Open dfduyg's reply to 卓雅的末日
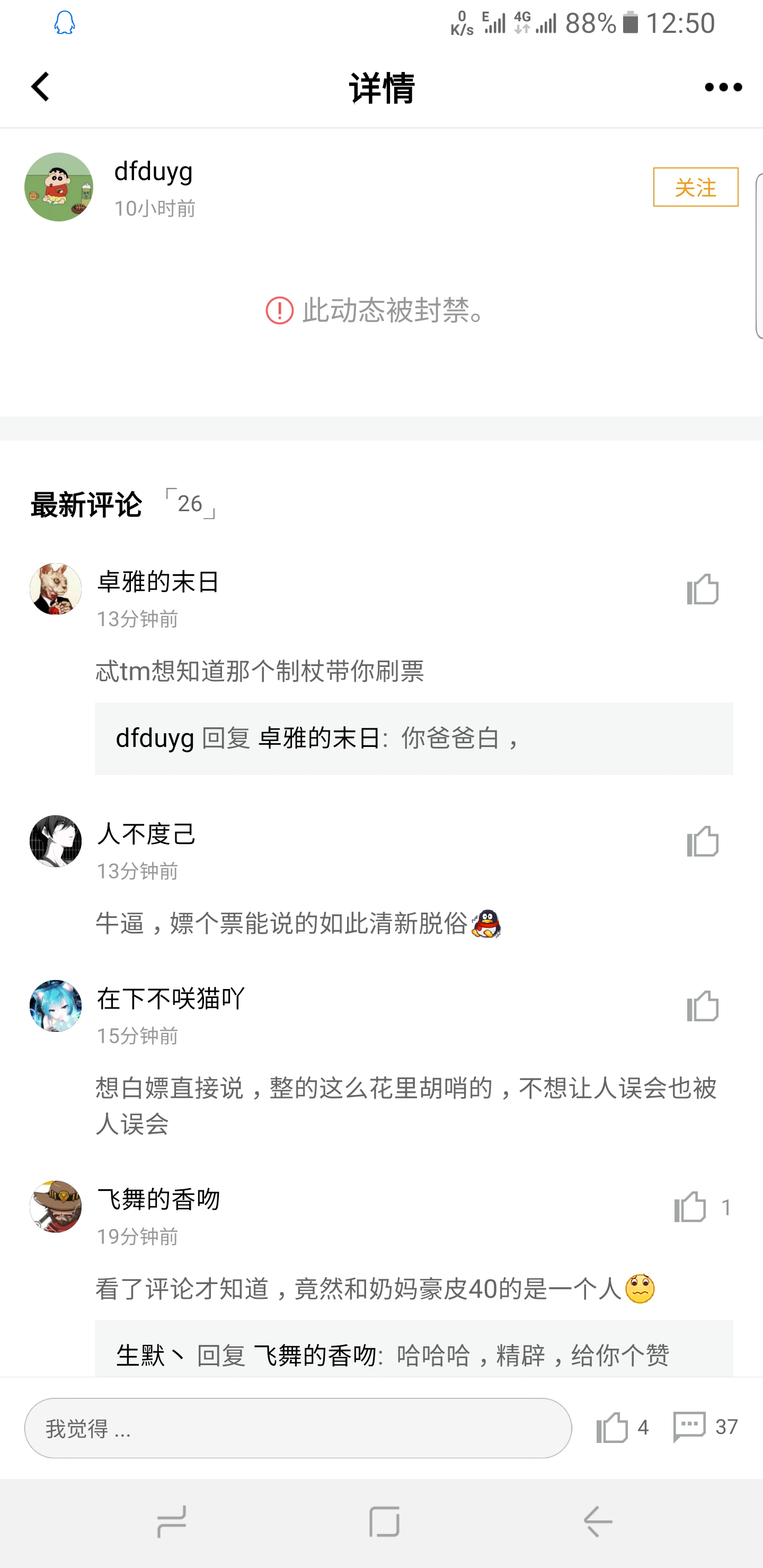The width and height of the screenshot is (763, 1568). pos(414,738)
